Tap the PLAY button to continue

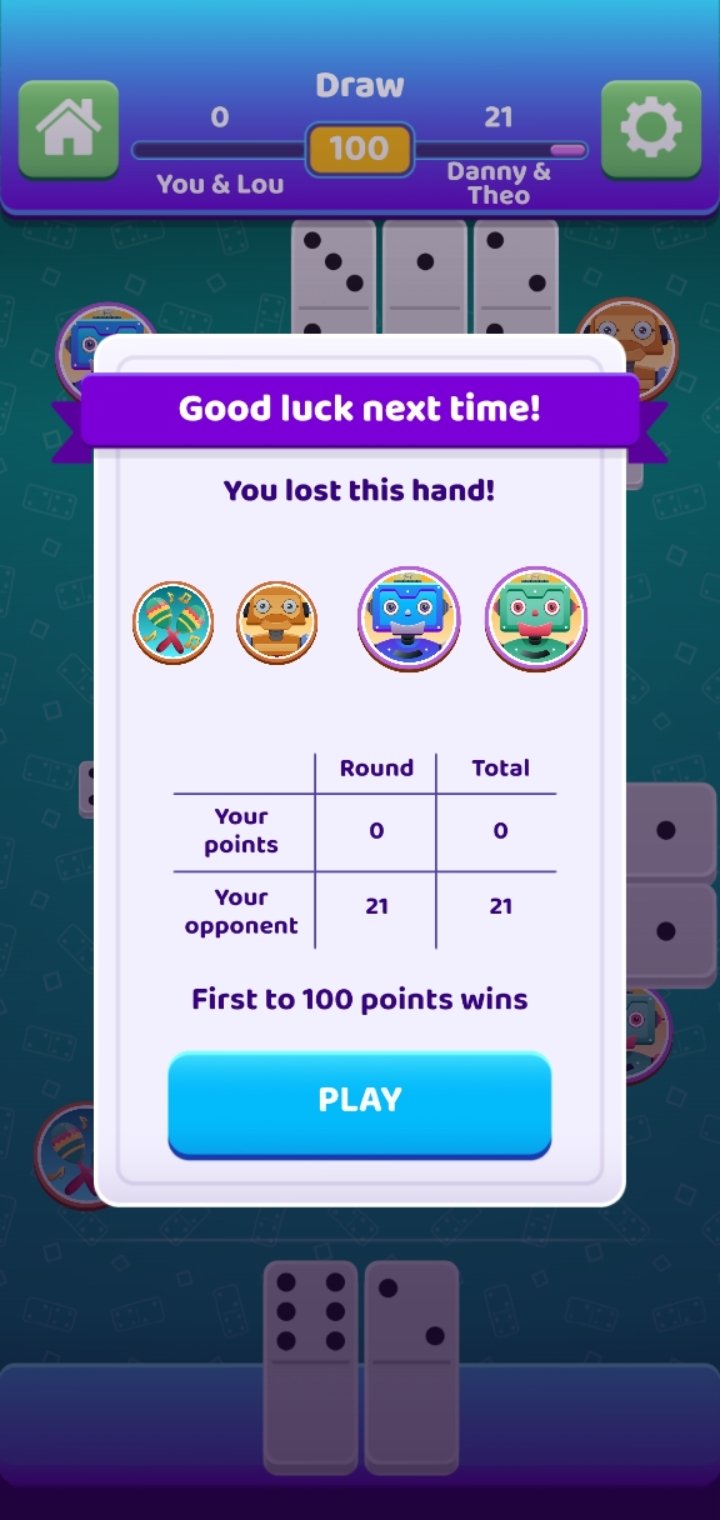point(359,1103)
